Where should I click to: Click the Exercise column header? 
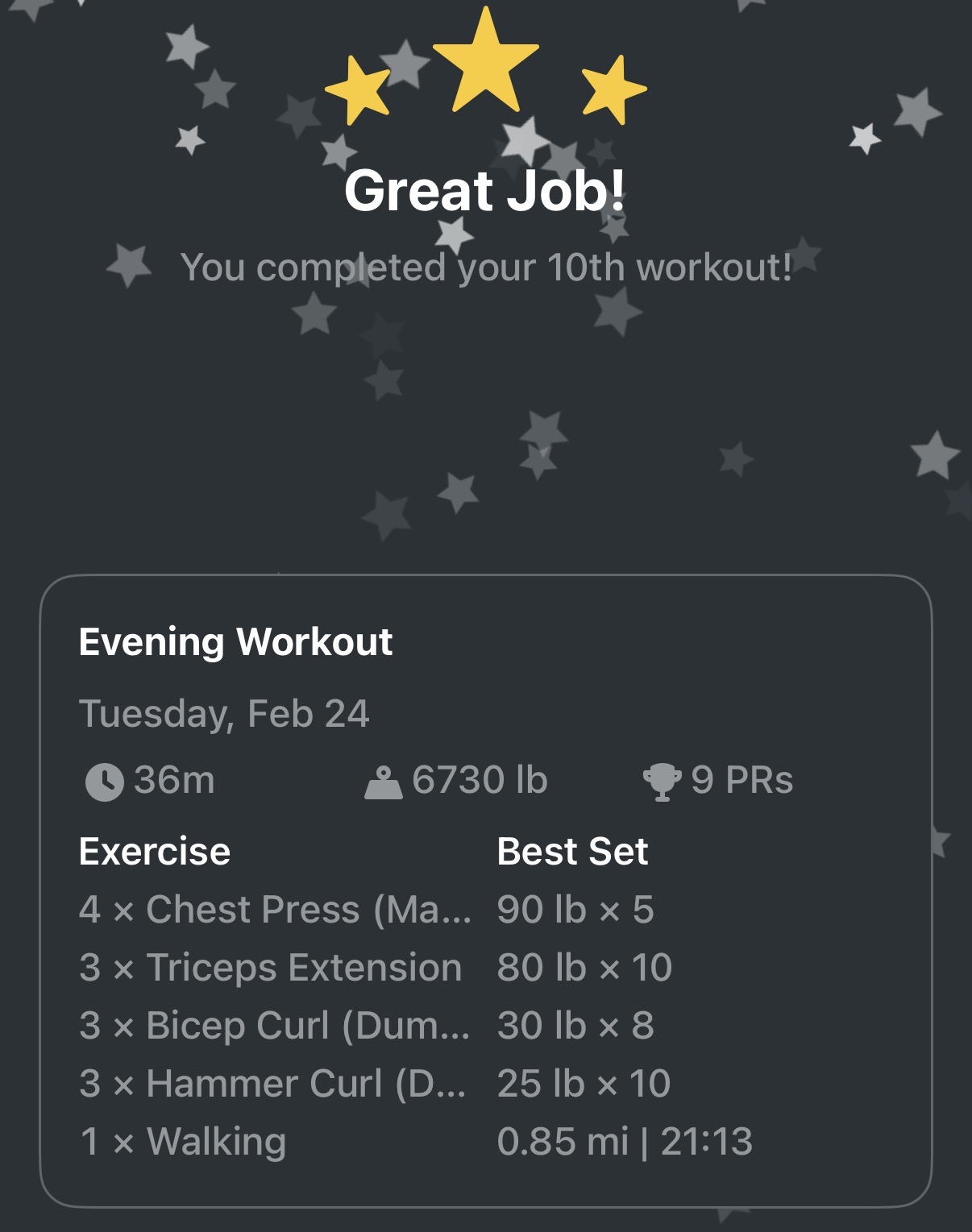[153, 850]
